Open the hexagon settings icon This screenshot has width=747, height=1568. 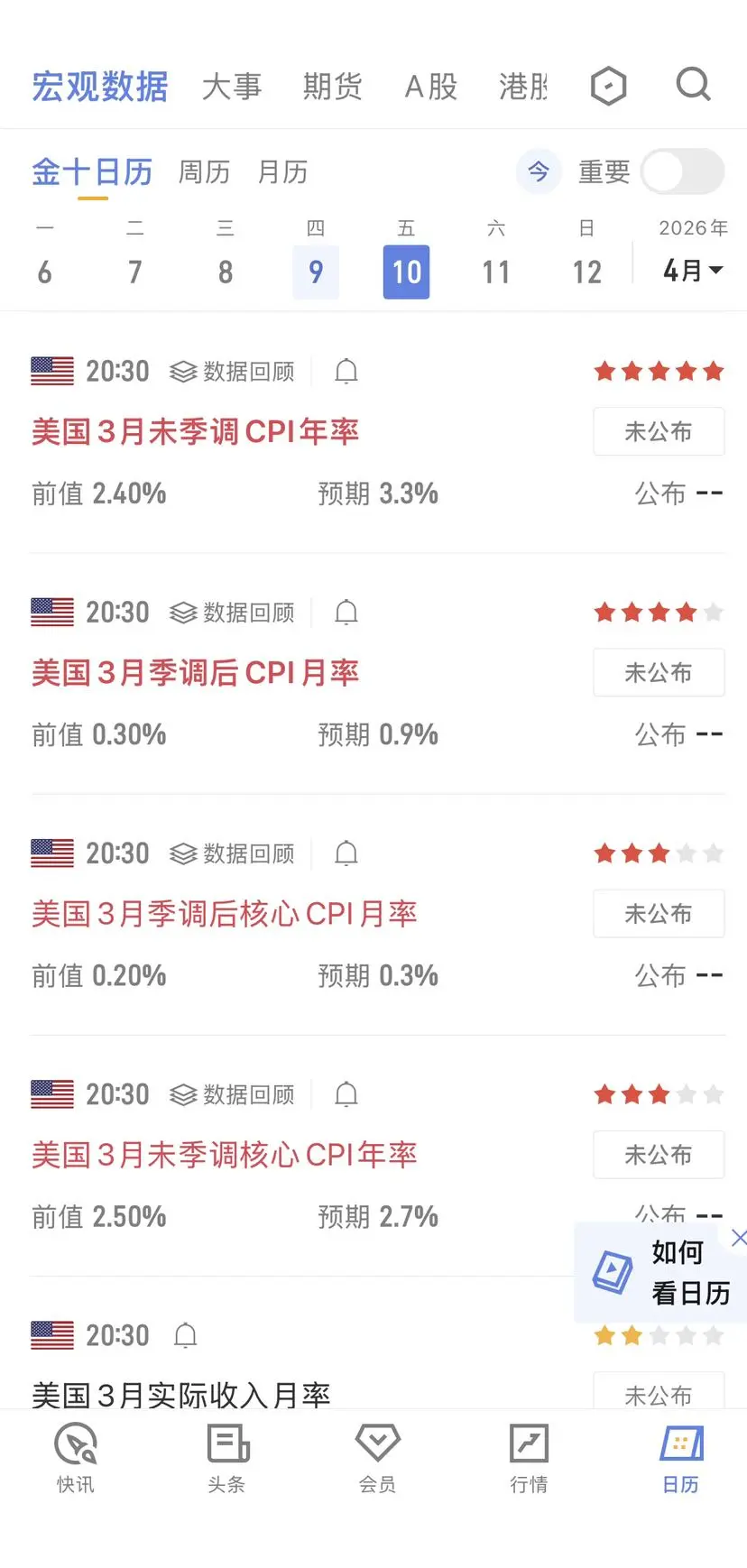tap(608, 87)
